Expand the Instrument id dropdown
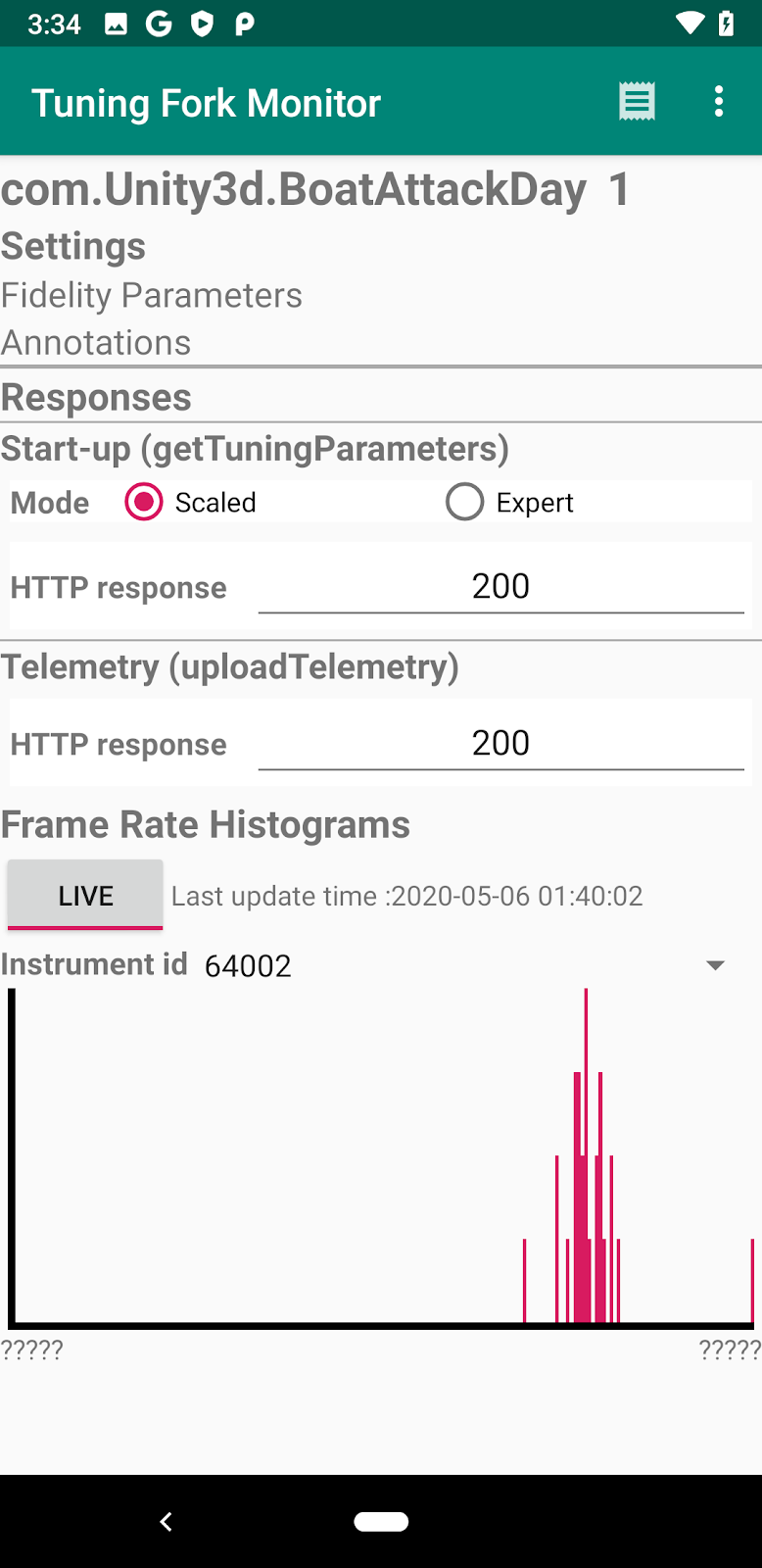The image size is (762, 1568). pos(715,965)
